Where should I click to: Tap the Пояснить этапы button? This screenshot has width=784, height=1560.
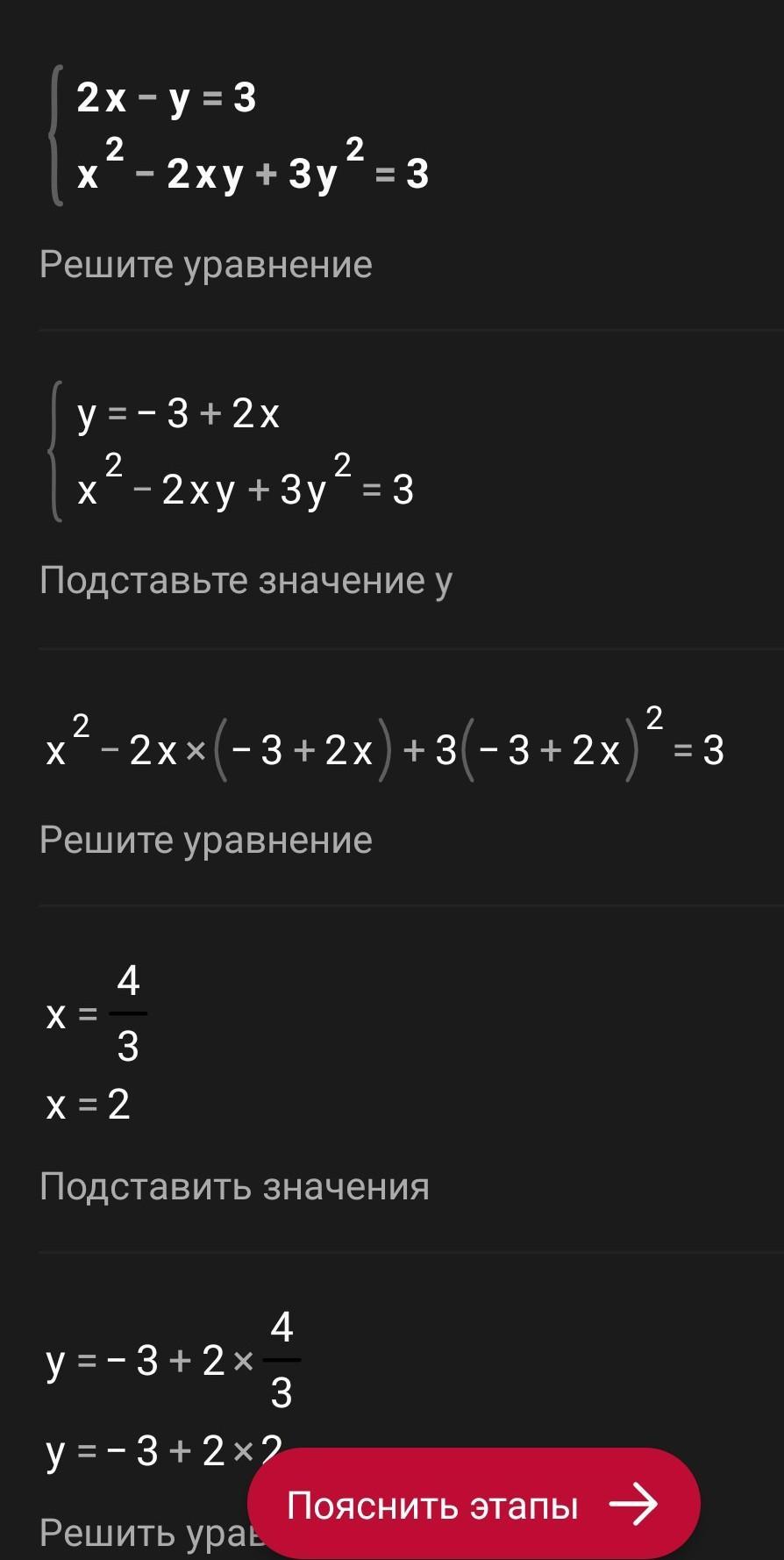click(474, 1505)
